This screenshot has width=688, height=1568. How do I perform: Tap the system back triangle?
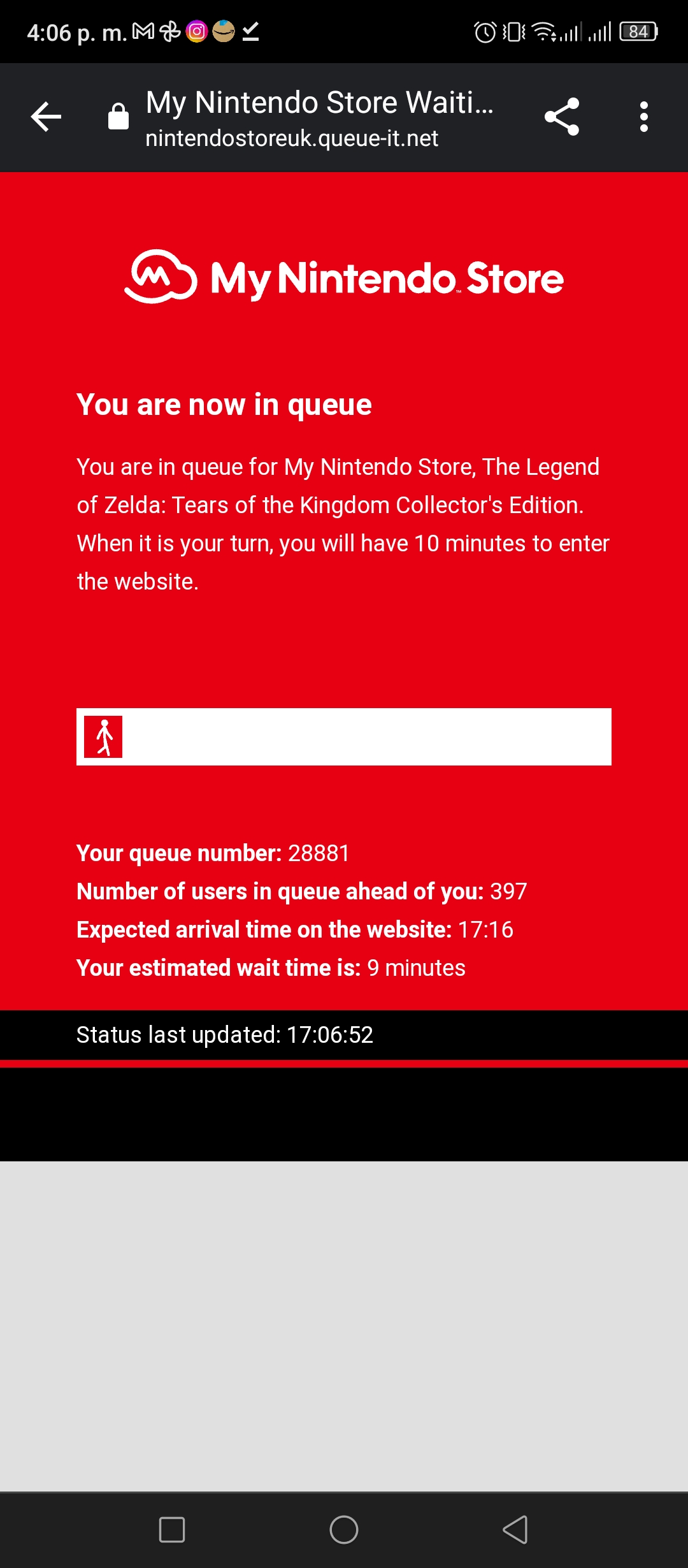tap(515, 1529)
